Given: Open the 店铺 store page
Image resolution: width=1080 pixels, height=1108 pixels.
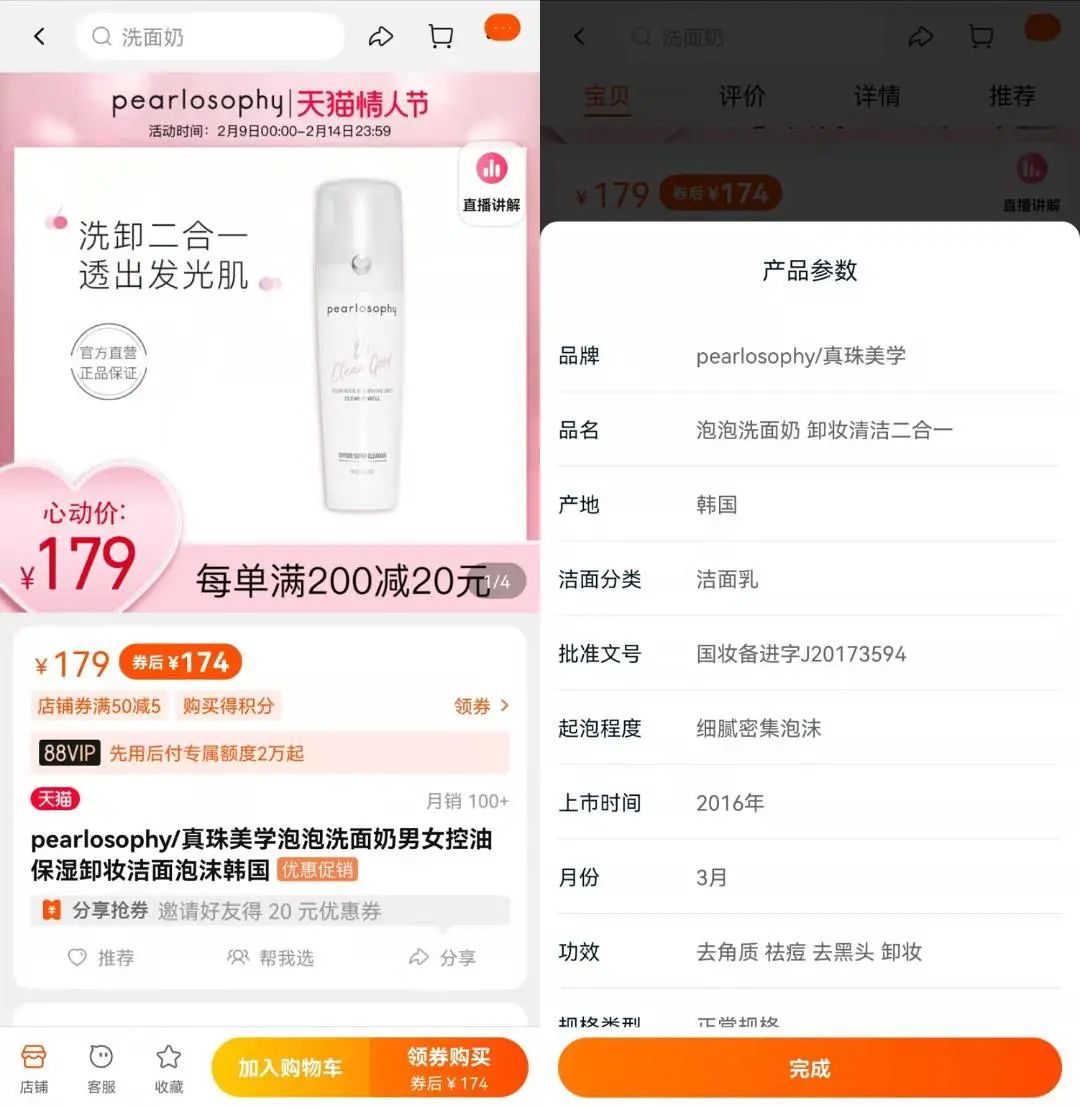Looking at the screenshot, I should 34,1067.
